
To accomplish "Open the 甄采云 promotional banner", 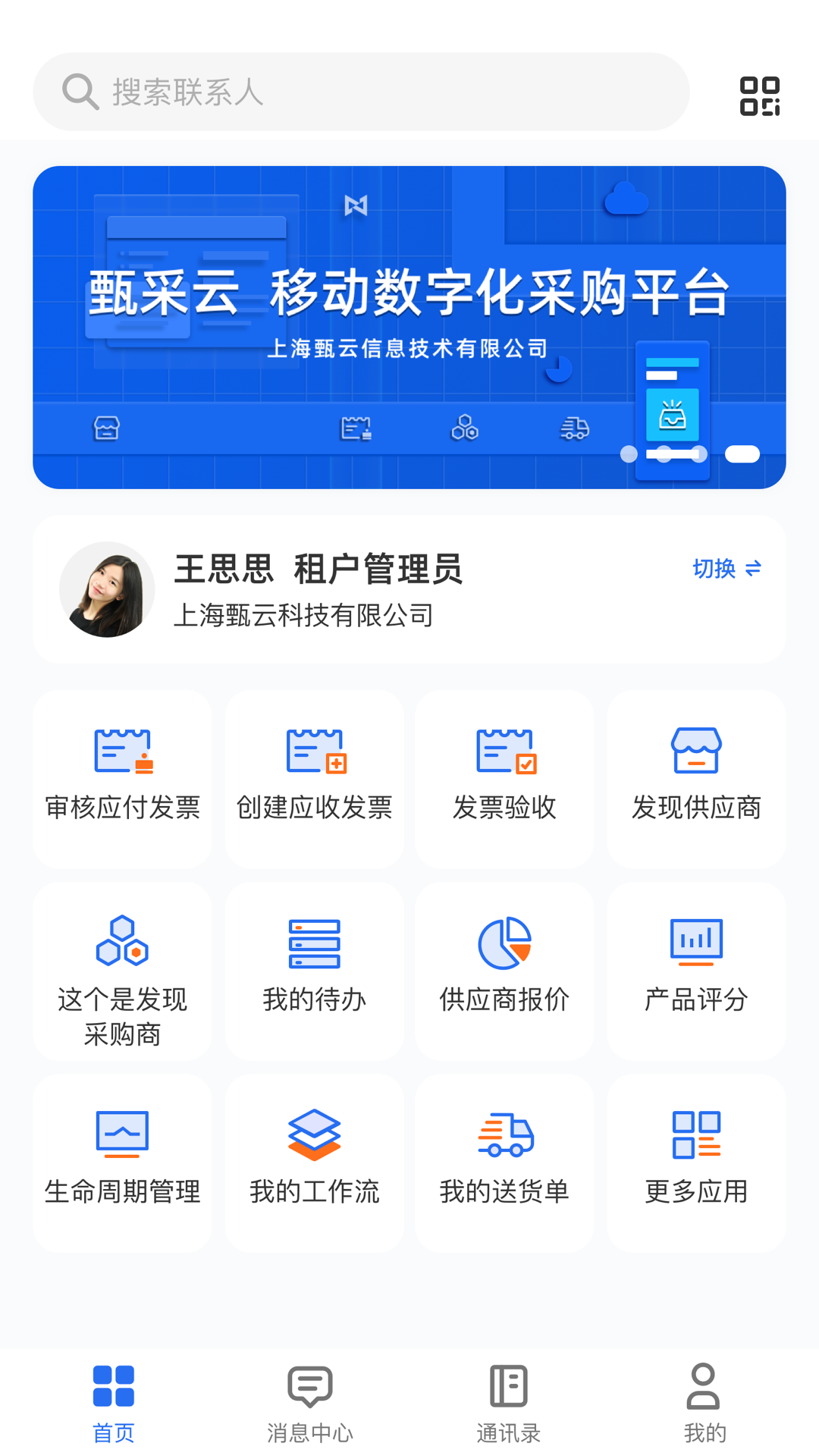I will pos(409,327).
